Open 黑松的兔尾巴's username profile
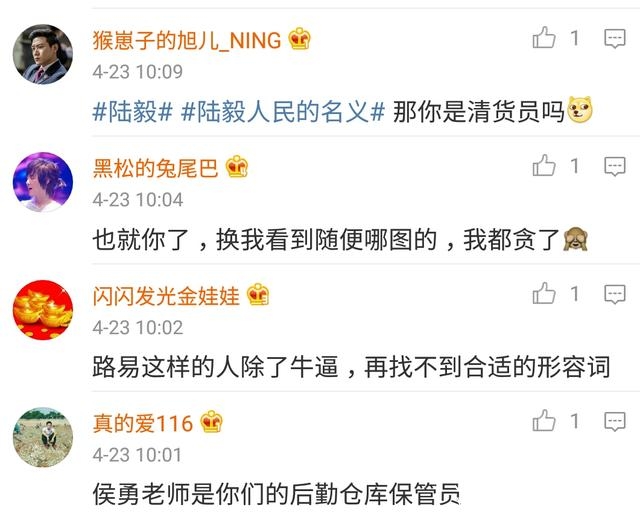 154,167
